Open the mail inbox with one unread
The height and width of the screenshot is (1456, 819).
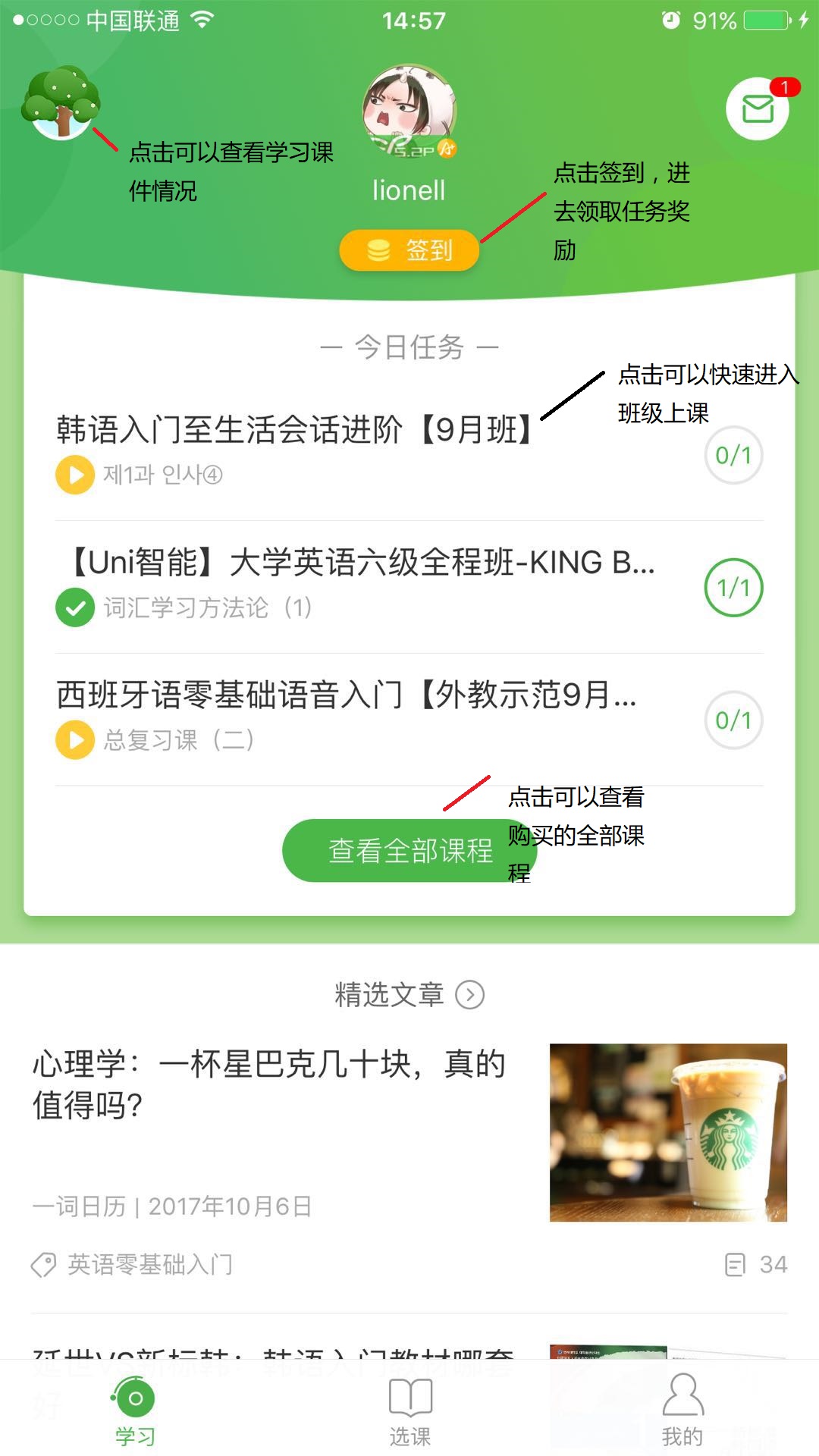tap(757, 109)
